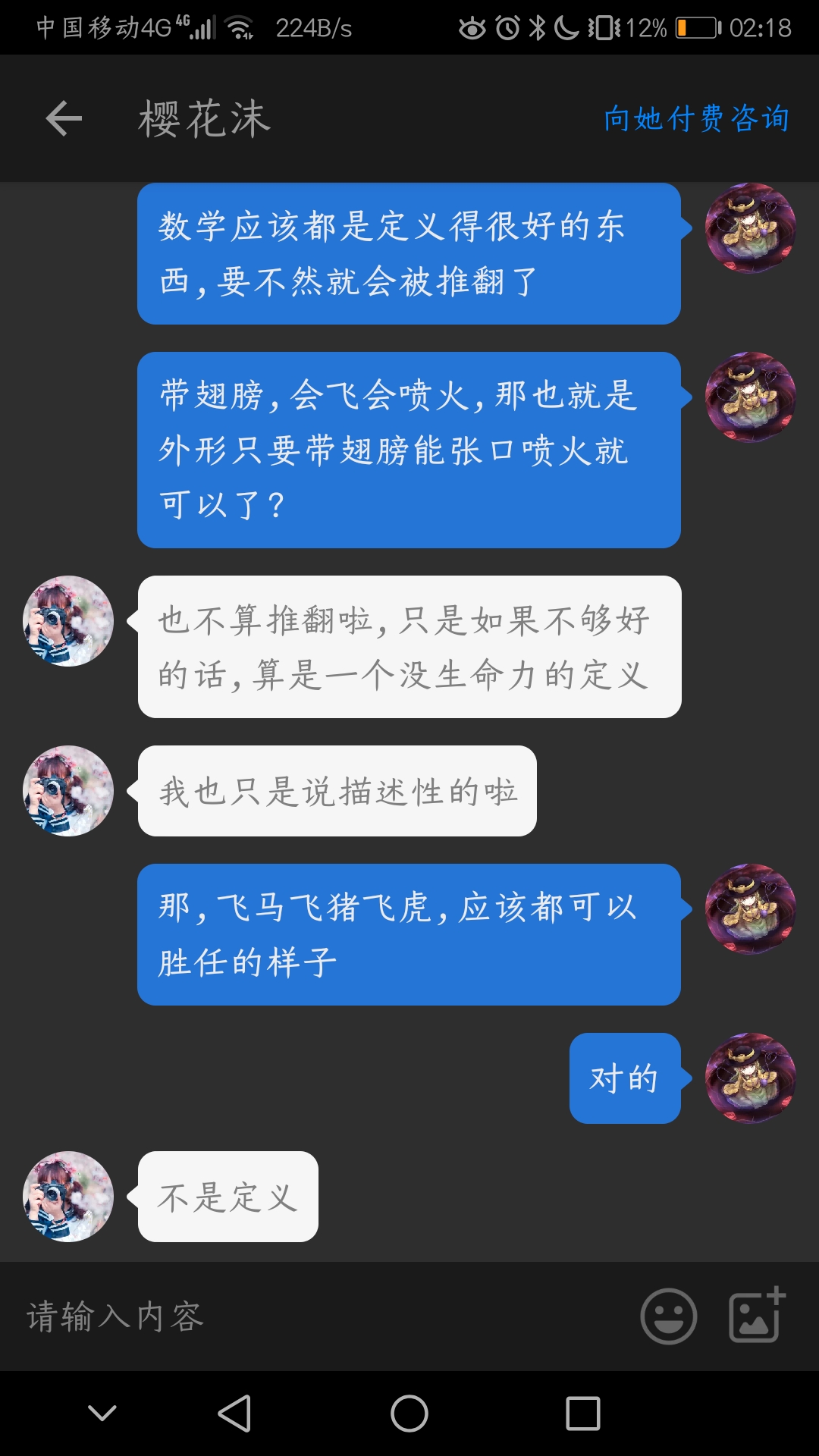Hide the keyboard with the down chevron
Image resolution: width=819 pixels, height=1456 pixels.
102,1413
